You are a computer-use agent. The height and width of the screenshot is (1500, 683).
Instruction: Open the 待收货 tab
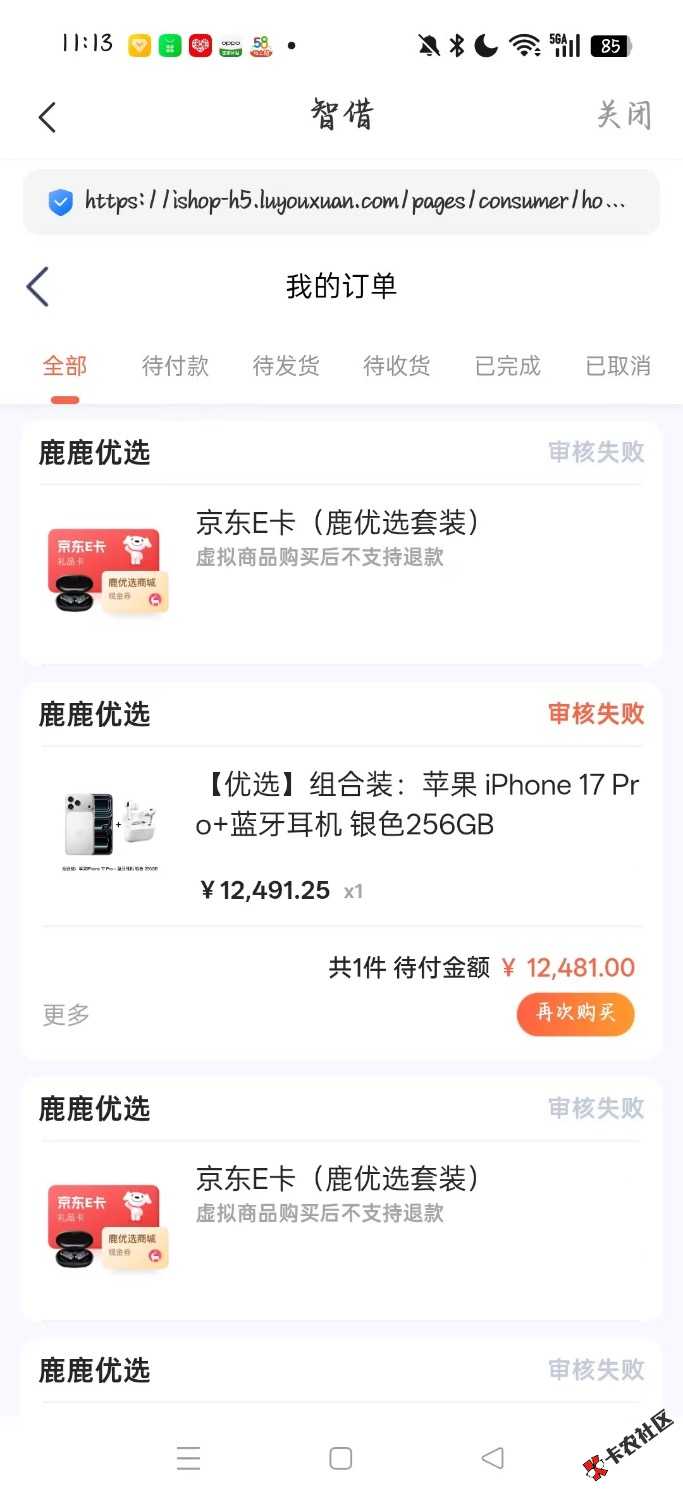397,366
